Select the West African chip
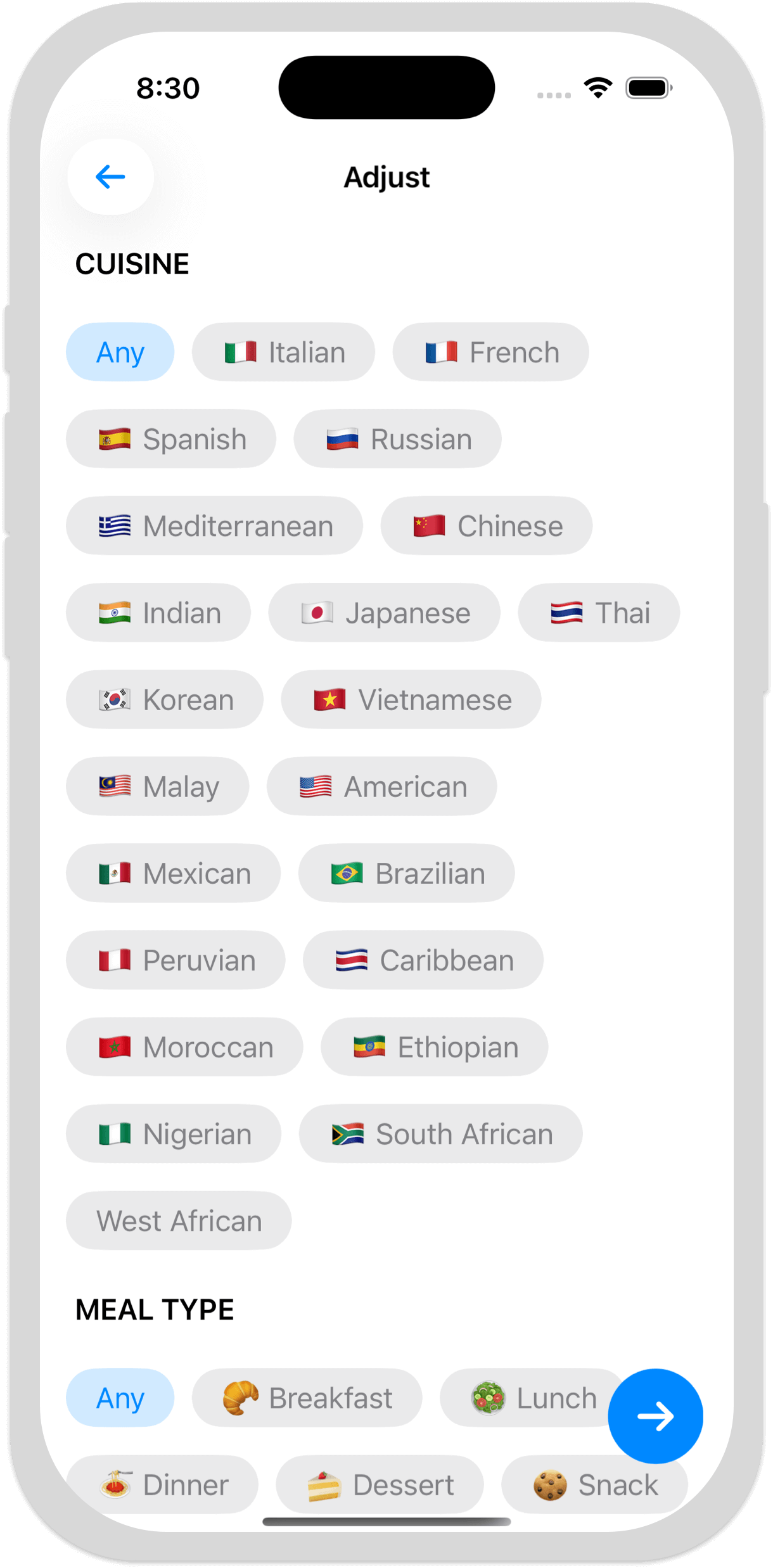Viewport: 773px width, 1568px height. 179,1220
